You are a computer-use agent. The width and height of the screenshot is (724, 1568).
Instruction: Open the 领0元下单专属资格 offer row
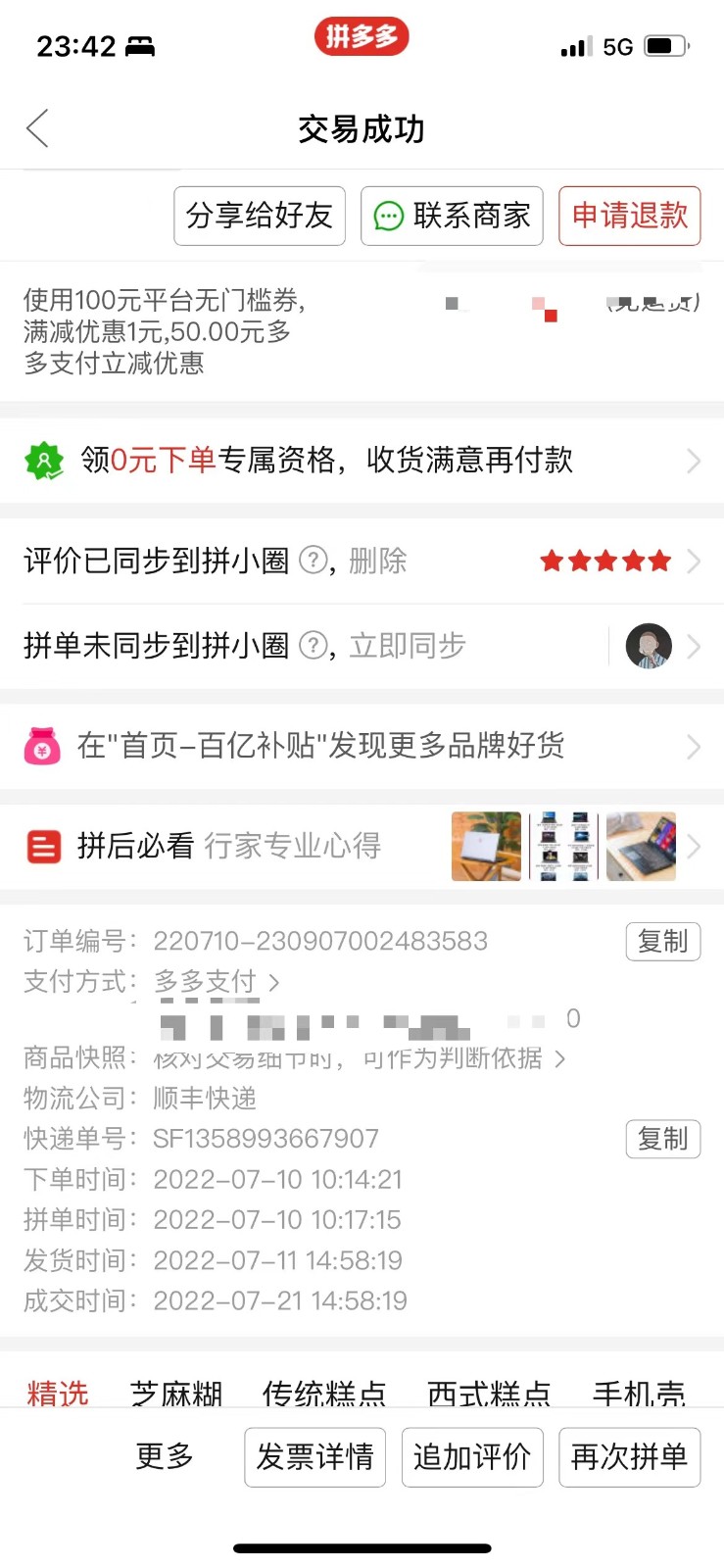(362, 460)
